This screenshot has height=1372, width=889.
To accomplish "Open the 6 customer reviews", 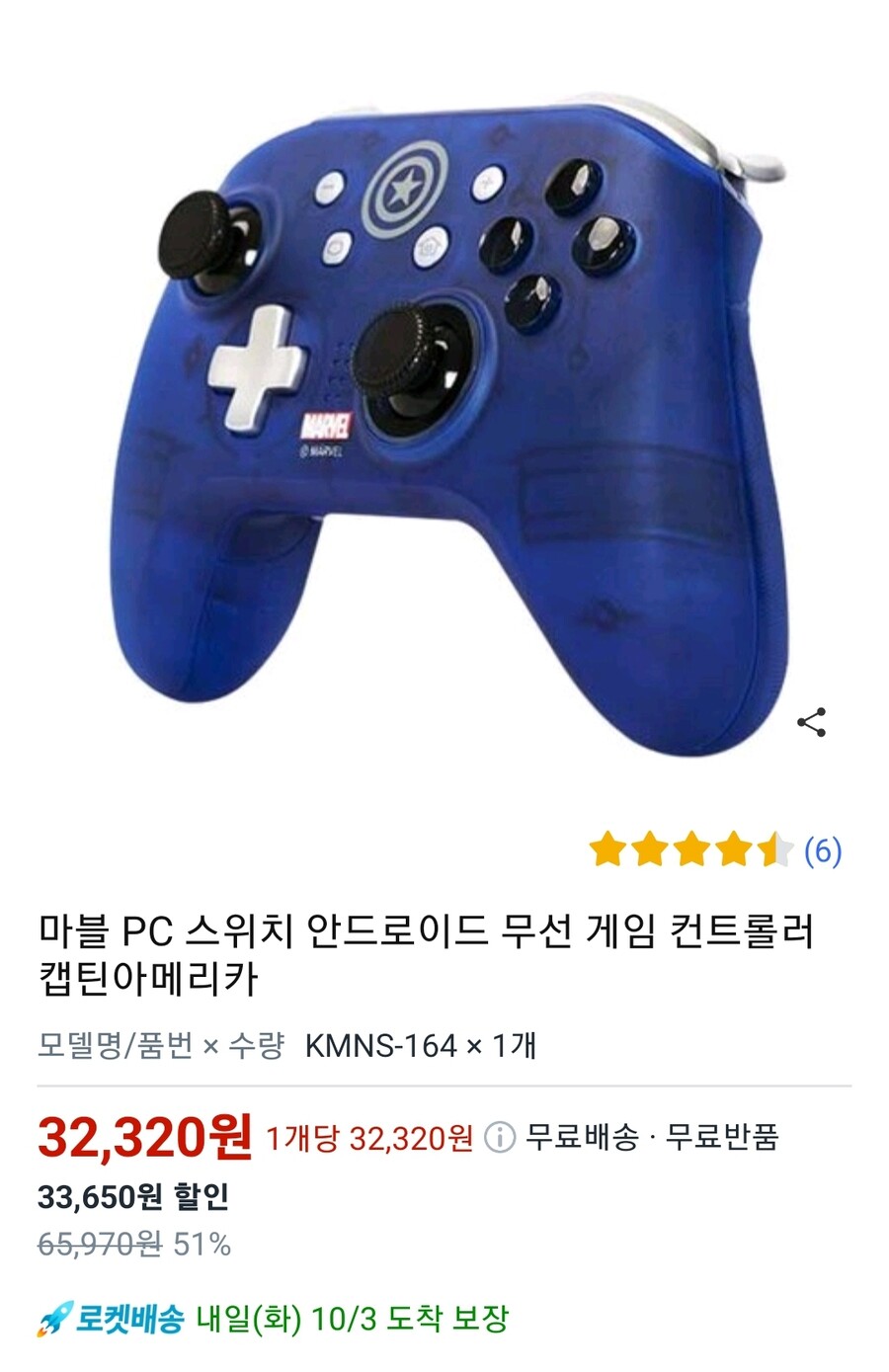I will click(822, 850).
